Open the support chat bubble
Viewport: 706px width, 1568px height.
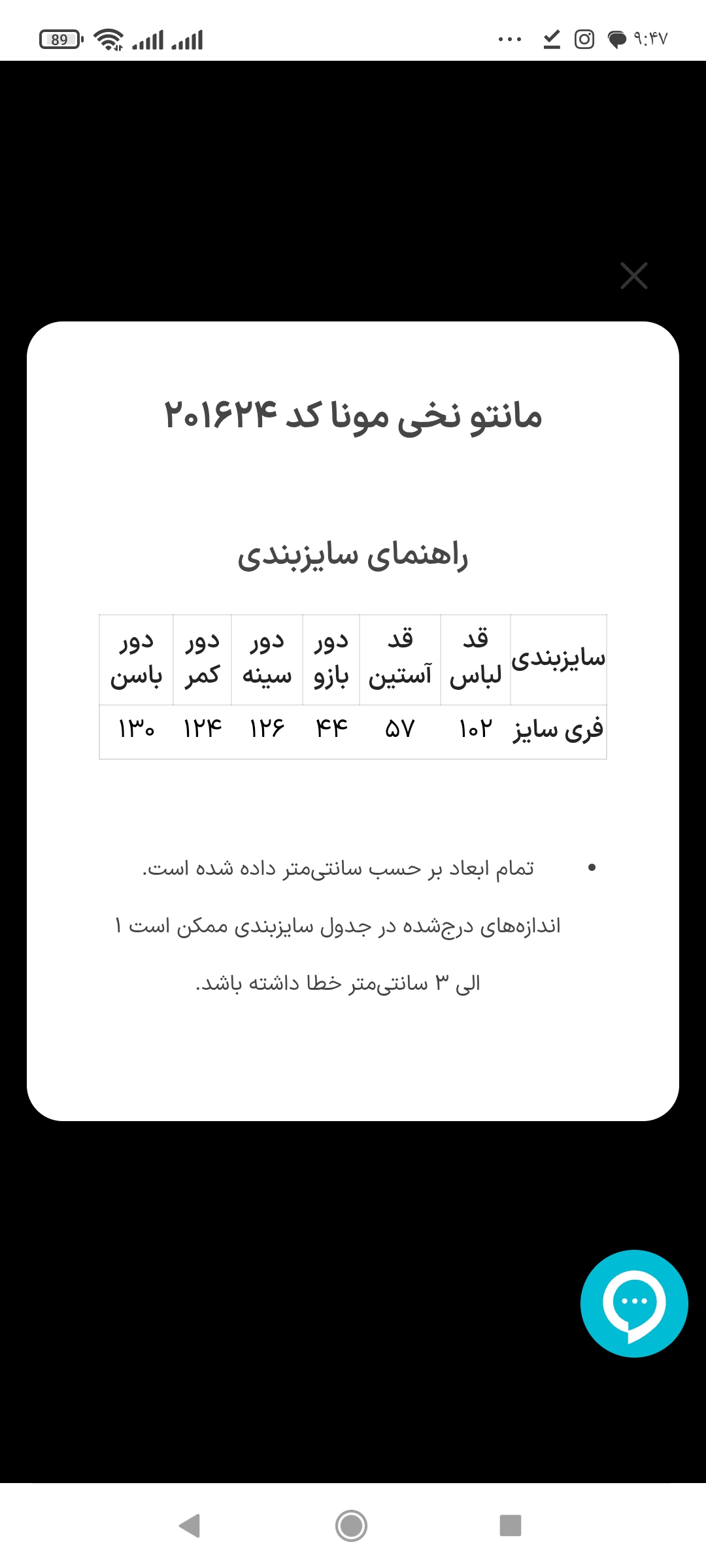[x=634, y=1303]
